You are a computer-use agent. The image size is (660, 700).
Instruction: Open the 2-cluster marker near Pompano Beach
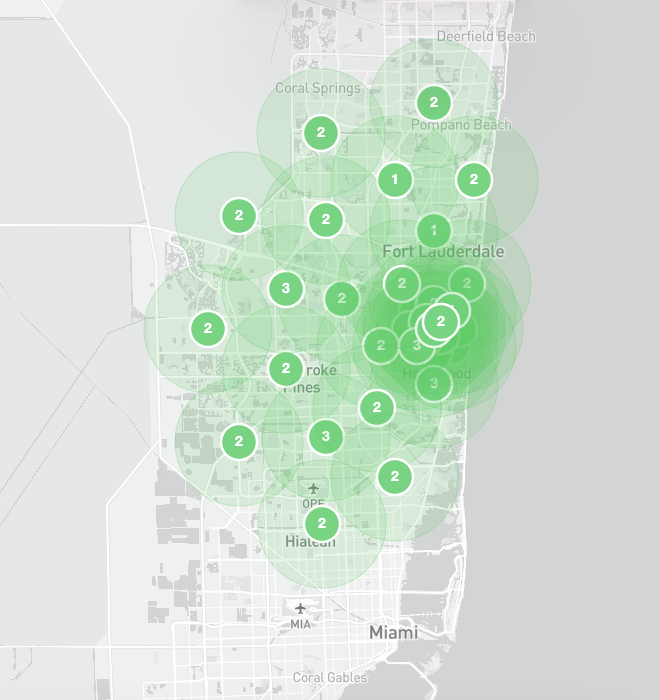coord(434,102)
